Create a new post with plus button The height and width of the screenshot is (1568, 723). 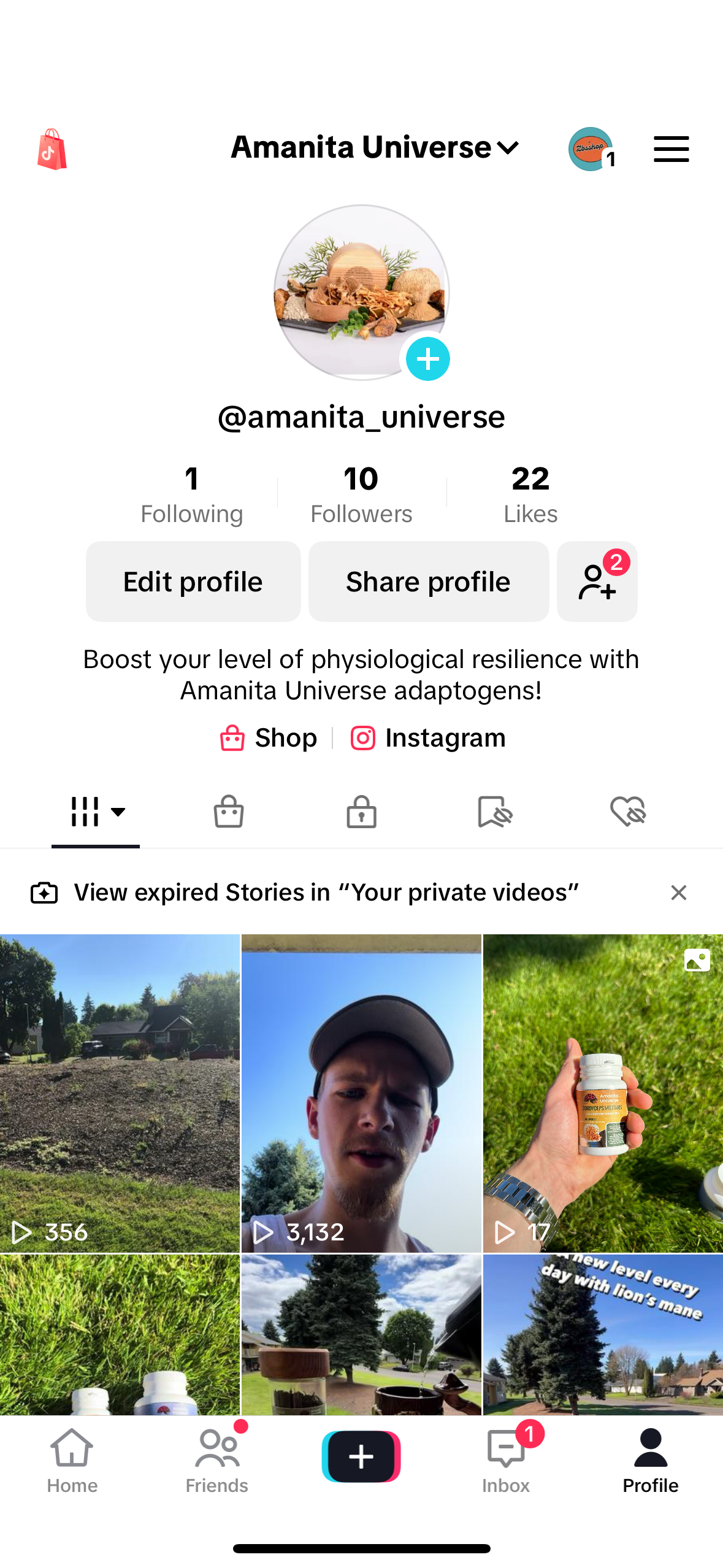[361, 1456]
